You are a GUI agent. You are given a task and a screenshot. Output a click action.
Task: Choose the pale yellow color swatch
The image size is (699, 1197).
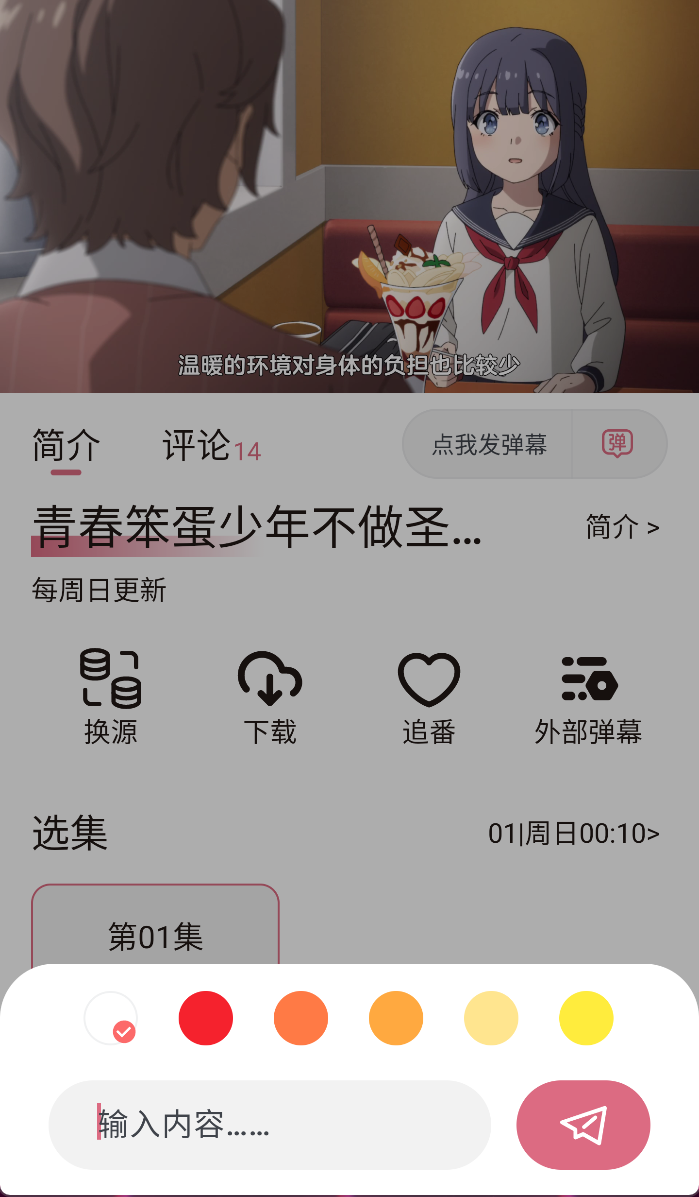pos(491,1018)
